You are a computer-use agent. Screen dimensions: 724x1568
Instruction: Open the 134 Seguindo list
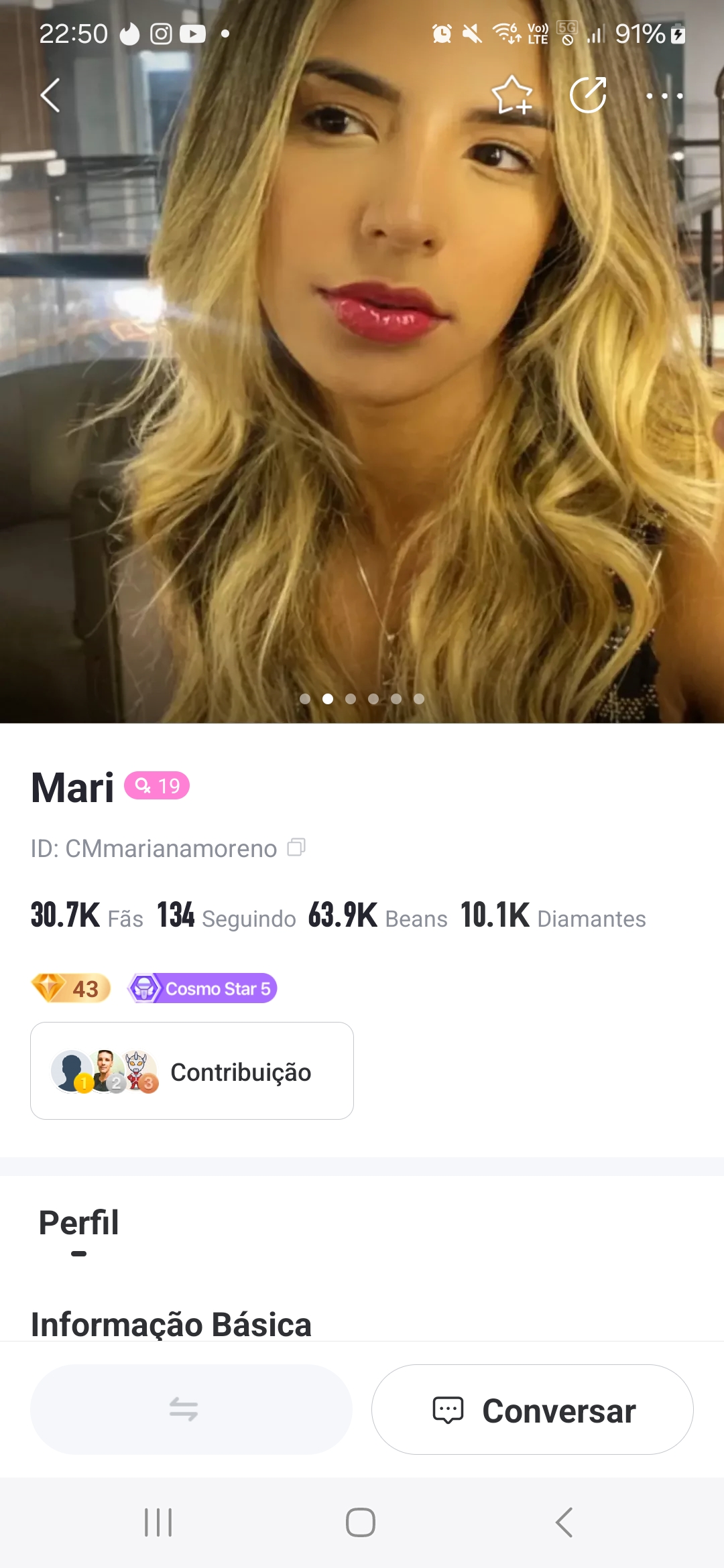[227, 916]
